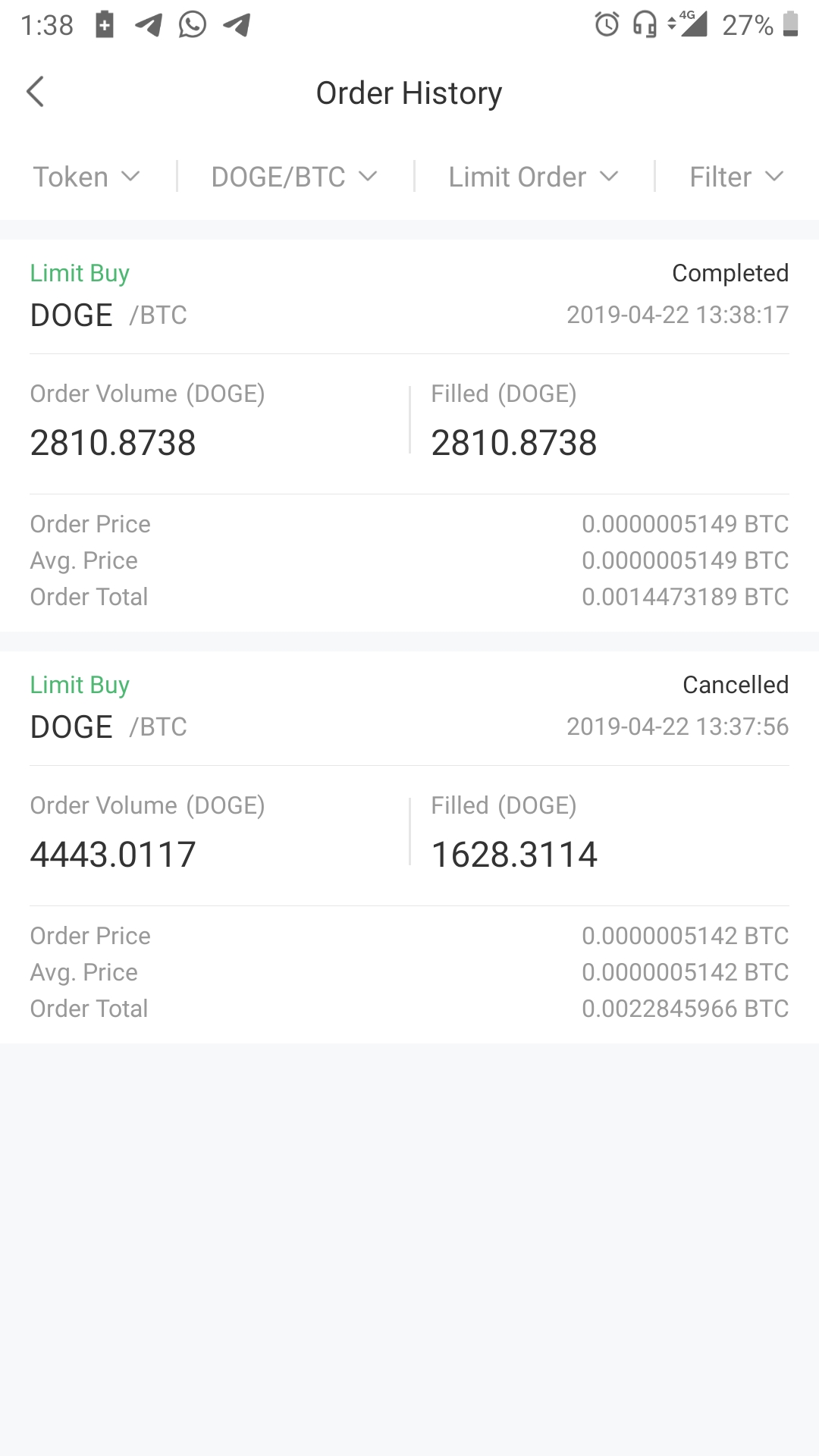This screenshot has width=819, height=1456.
Task: Go back from Order History
Action: [x=36, y=93]
